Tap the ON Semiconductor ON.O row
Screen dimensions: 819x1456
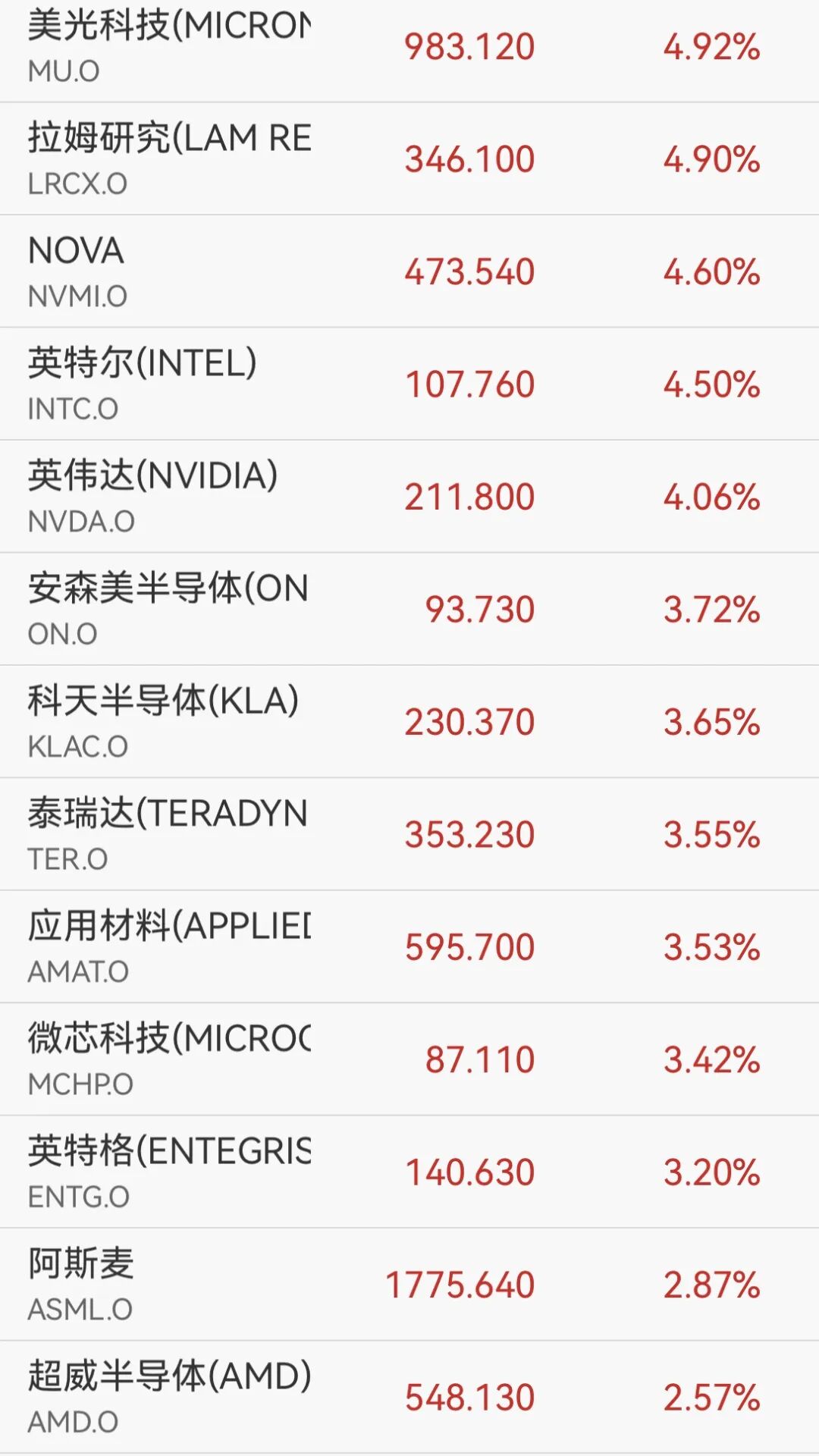(x=409, y=609)
